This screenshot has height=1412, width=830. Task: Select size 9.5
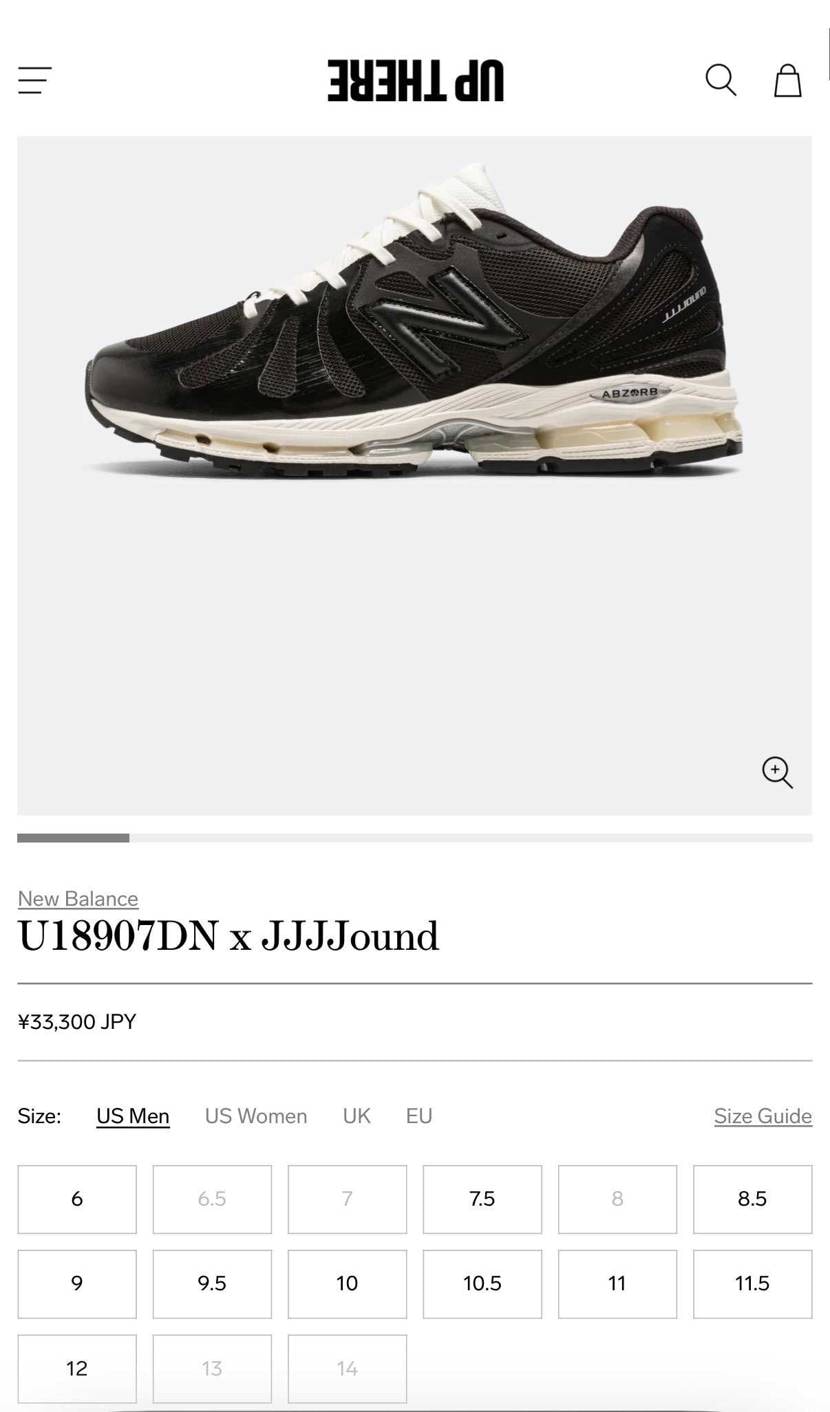pyautogui.click(x=212, y=1284)
